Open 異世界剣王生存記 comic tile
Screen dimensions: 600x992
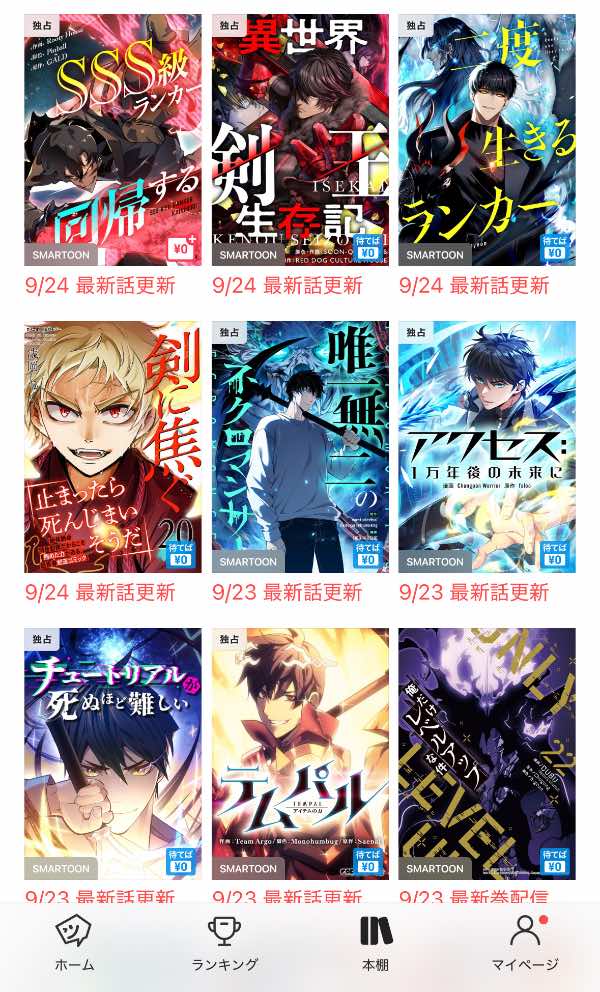(x=300, y=140)
